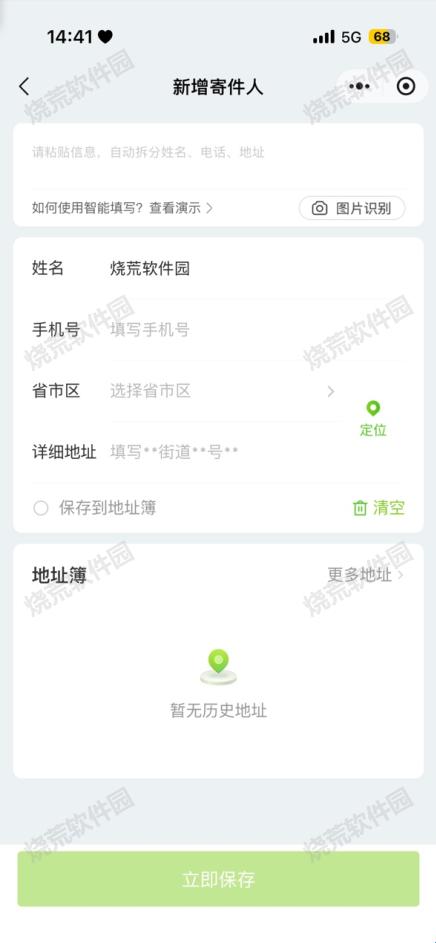Tap 立即保存 to save sender
The height and width of the screenshot is (943, 436).
click(218, 879)
